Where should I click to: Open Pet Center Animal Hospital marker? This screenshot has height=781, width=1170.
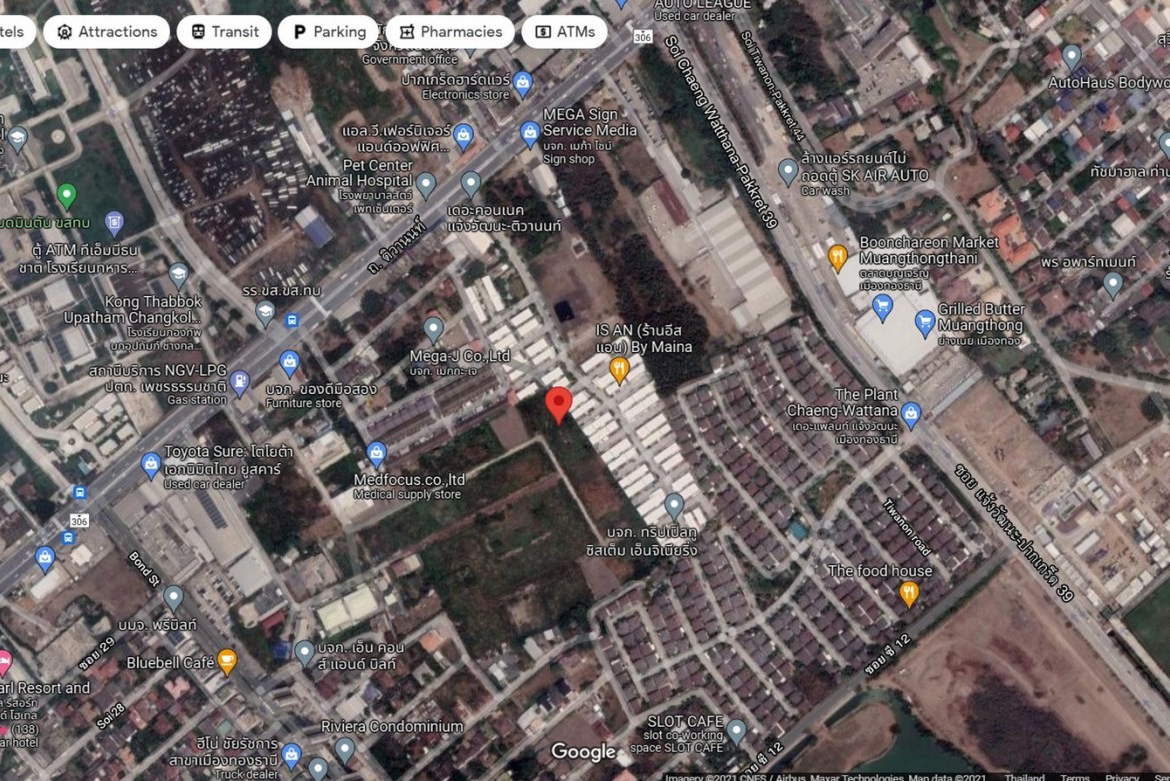(426, 183)
